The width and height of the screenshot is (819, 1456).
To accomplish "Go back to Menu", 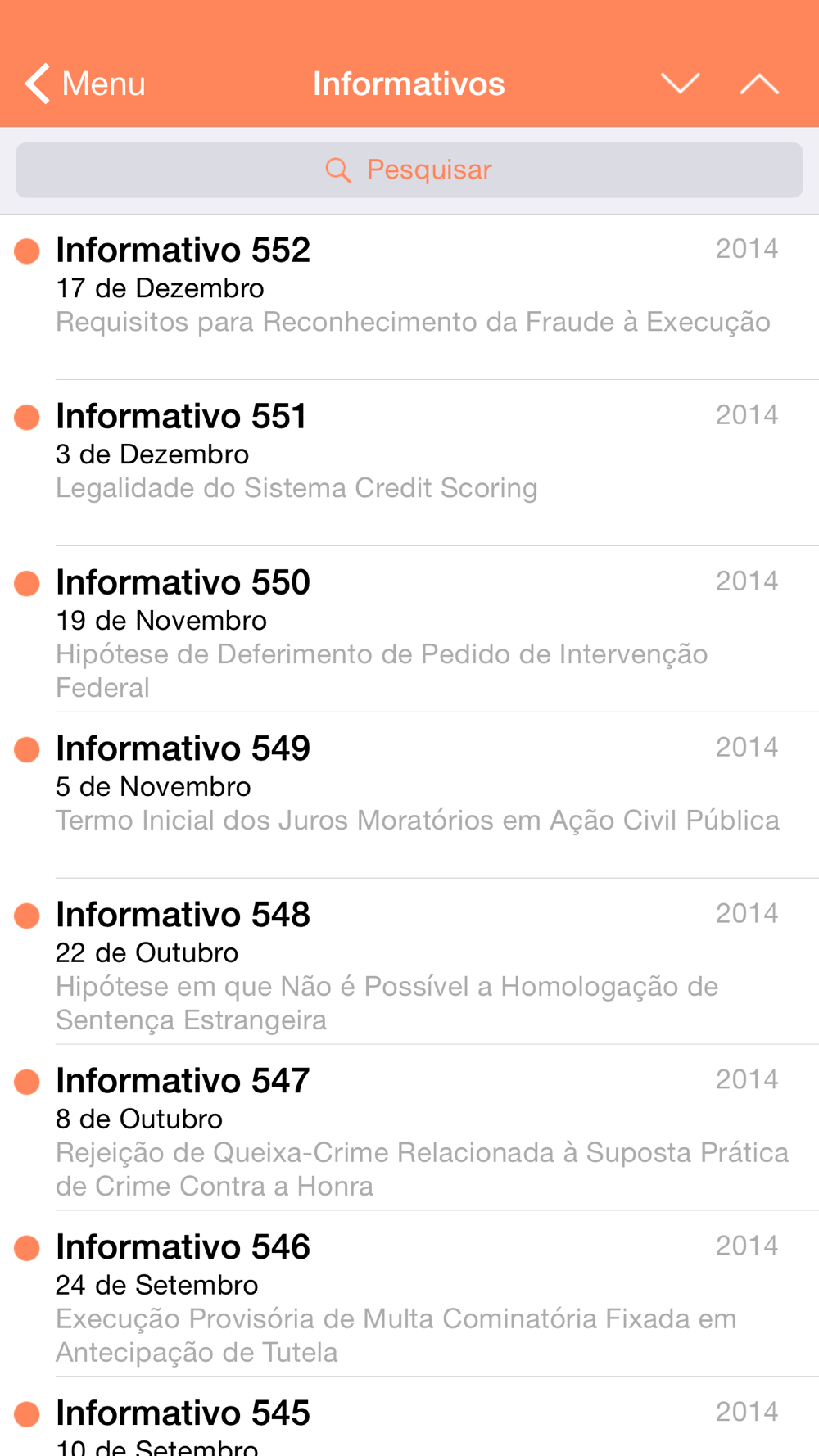I will 84,84.
